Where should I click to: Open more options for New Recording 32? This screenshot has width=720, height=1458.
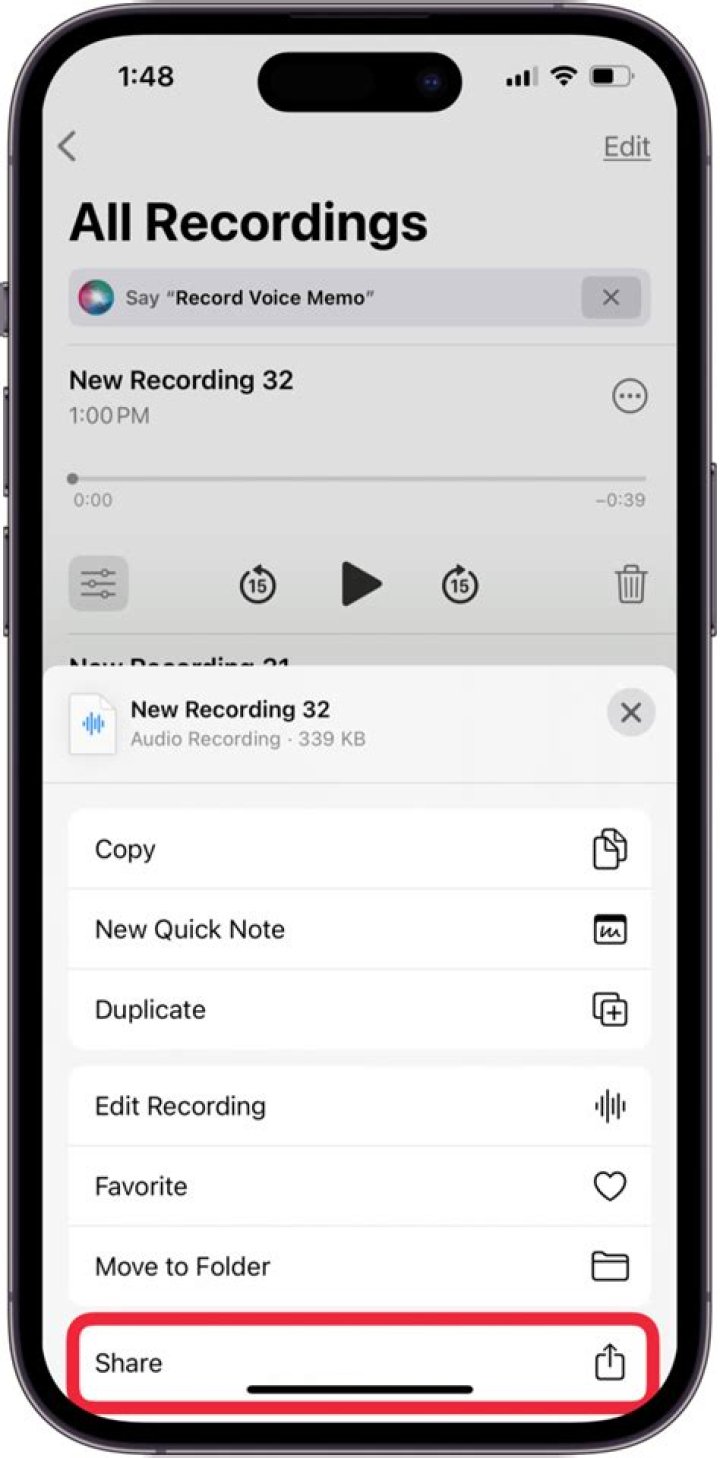[629, 397]
